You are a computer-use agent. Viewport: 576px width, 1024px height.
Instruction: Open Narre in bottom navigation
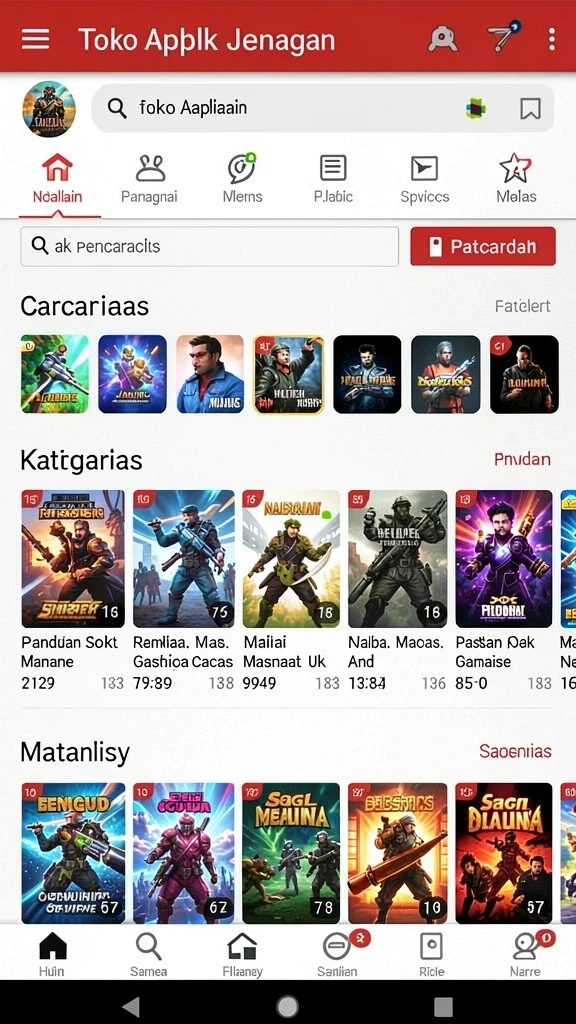[x=526, y=954]
